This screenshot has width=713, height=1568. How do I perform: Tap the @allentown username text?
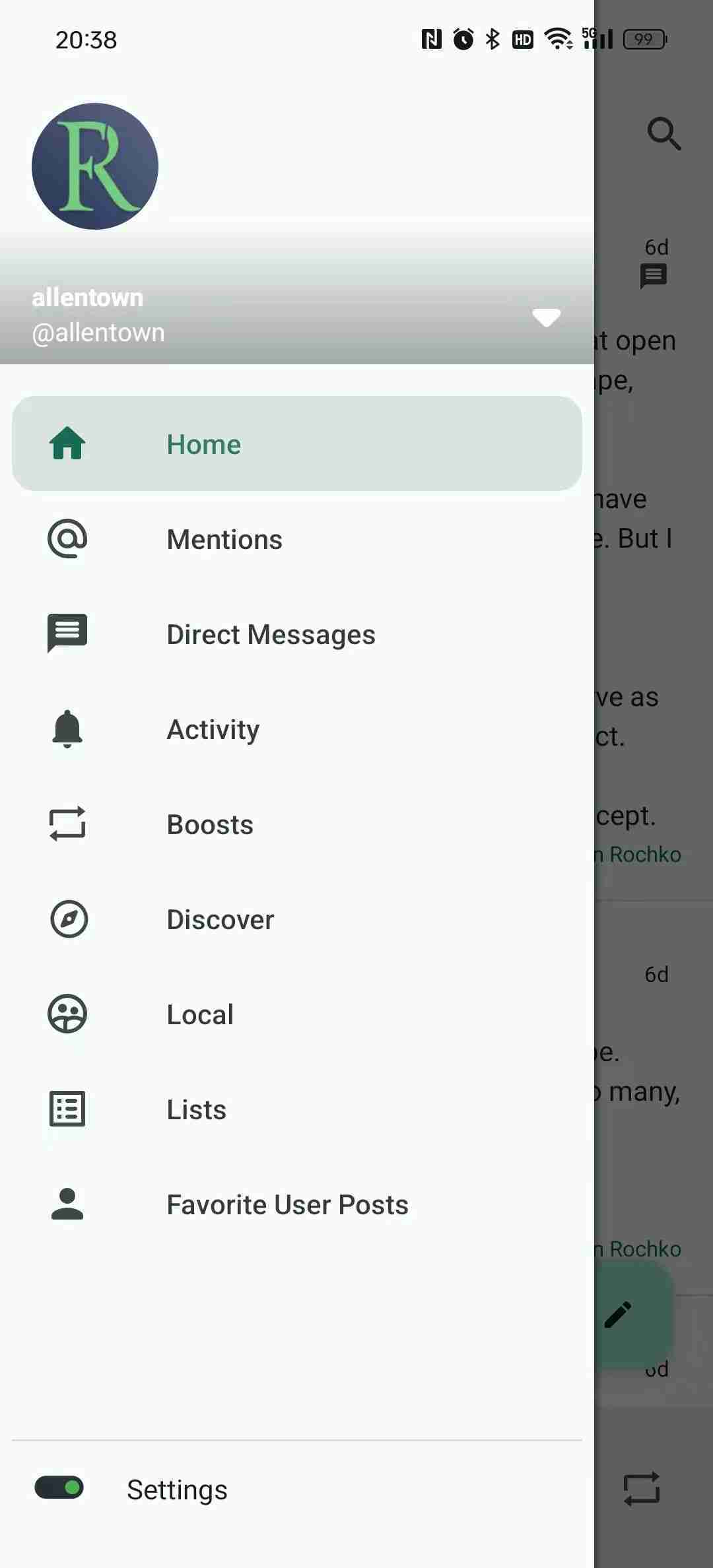pyautogui.click(x=98, y=332)
